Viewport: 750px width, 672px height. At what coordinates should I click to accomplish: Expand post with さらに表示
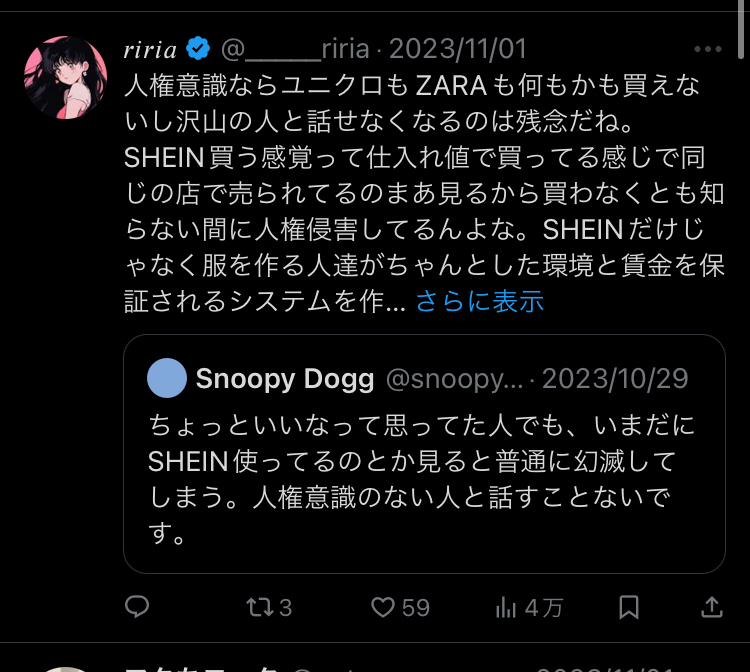tap(479, 301)
